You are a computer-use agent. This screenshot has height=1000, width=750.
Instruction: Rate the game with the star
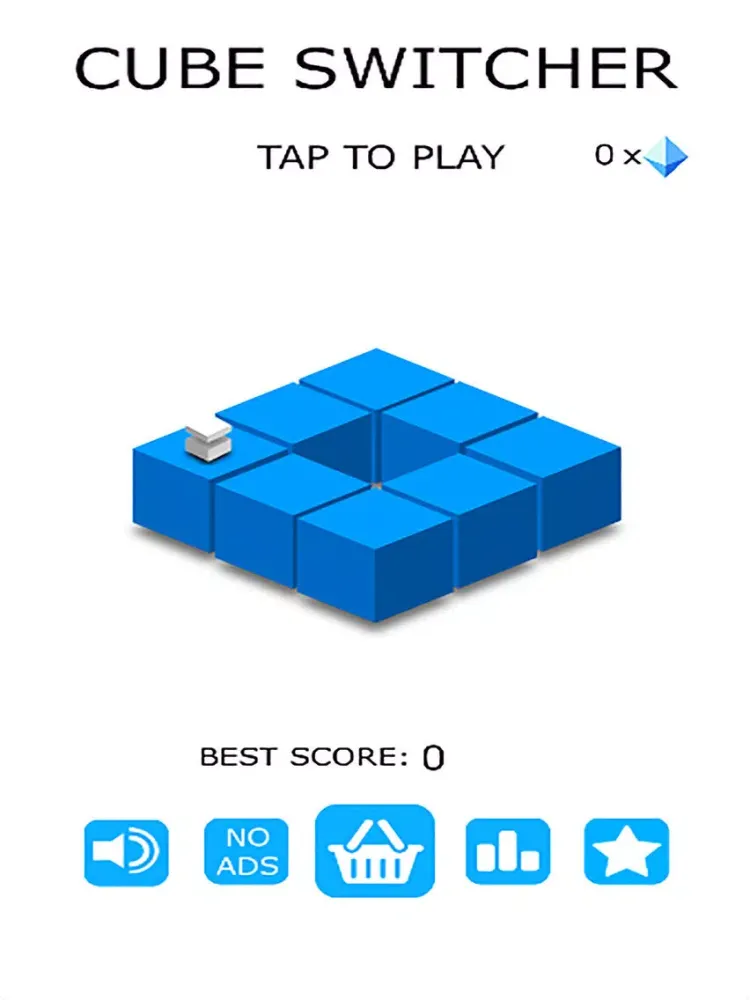627,851
